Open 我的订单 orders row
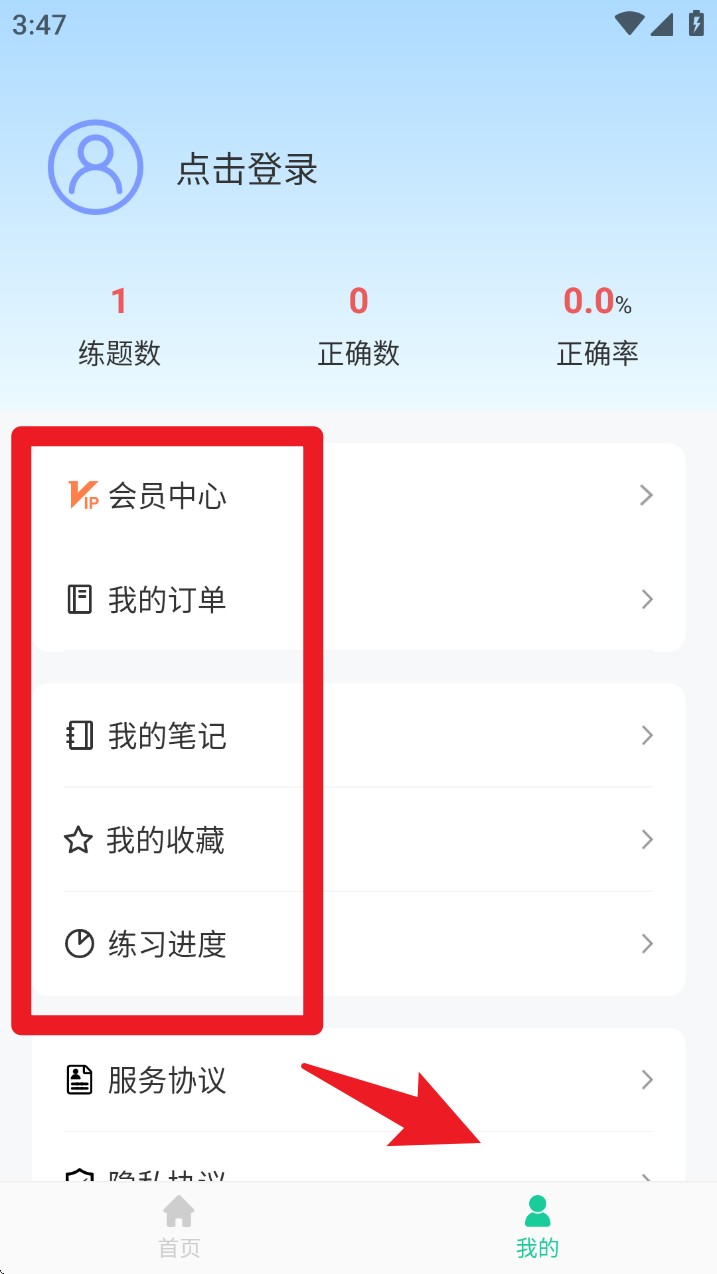 coord(359,599)
